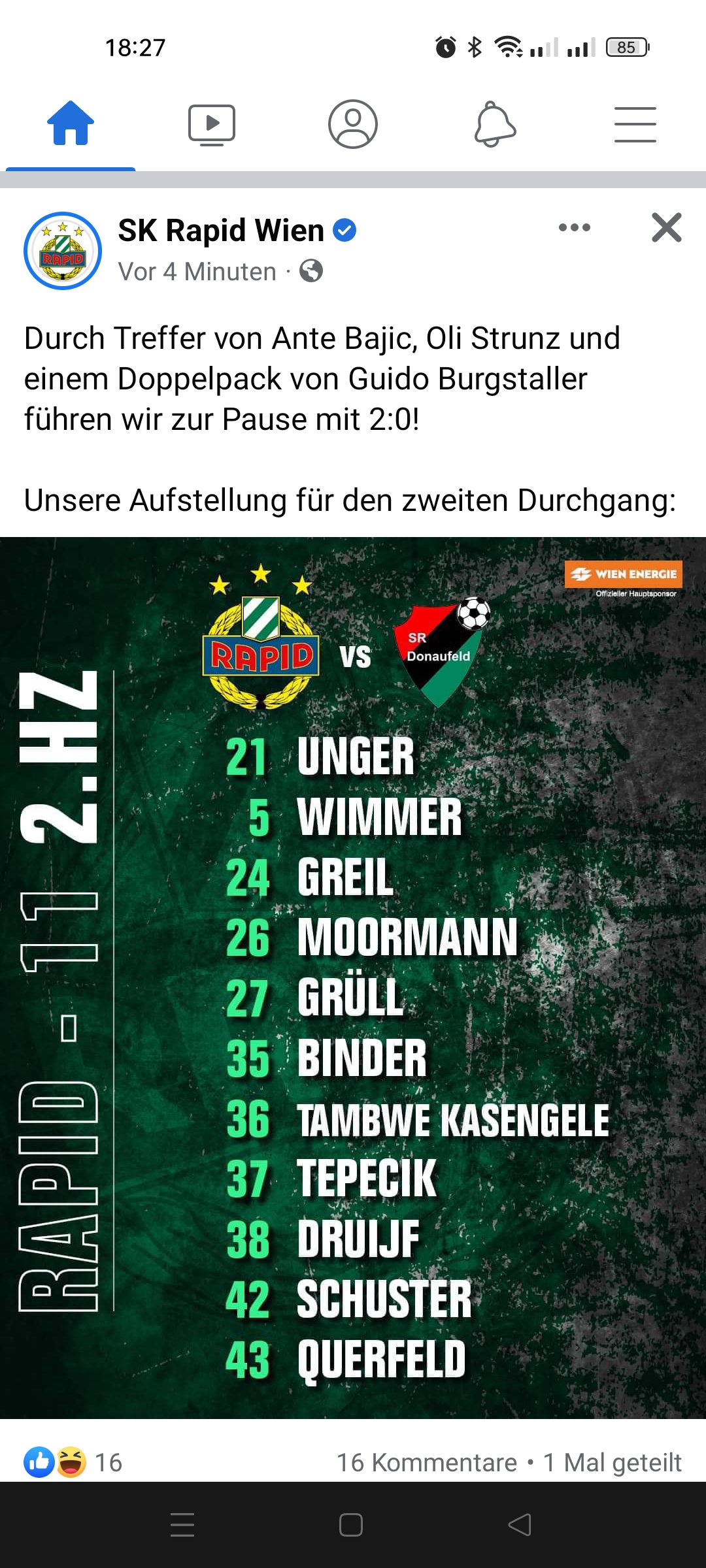Screen dimensions: 706x1568
Task: Go back using the system back button
Action: click(520, 1525)
